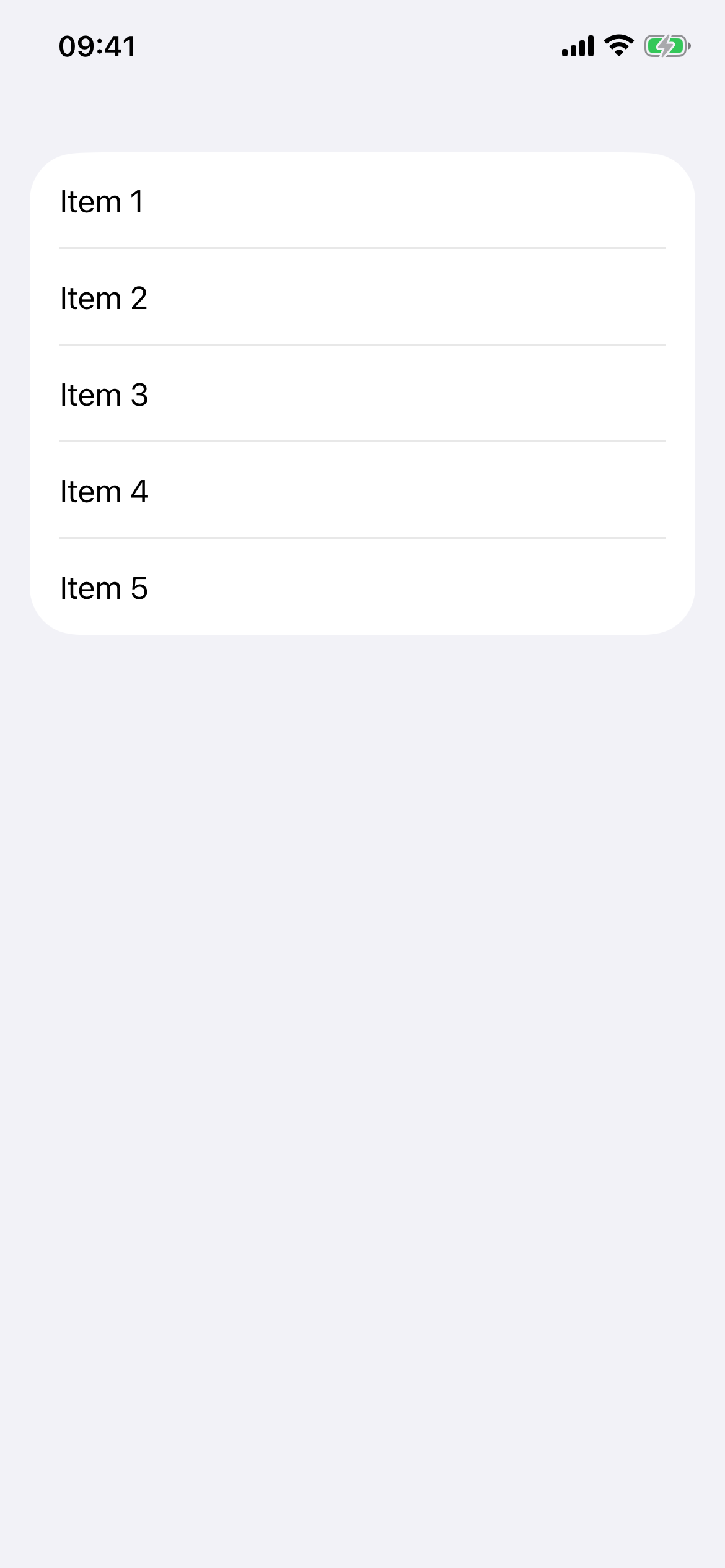Open the Item 5 row
Image resolution: width=725 pixels, height=1568 pixels.
(362, 588)
